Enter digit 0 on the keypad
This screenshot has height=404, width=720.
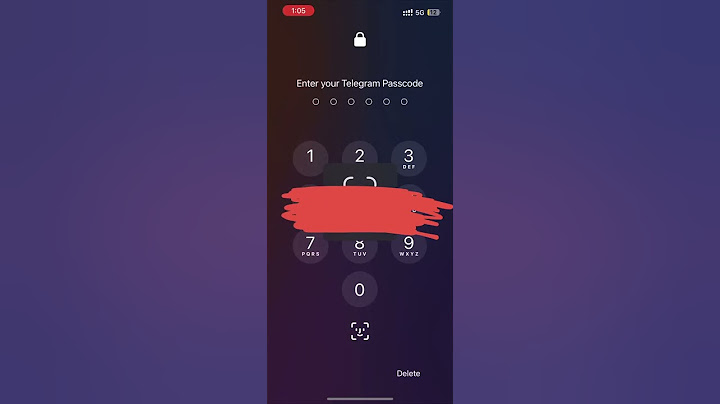pos(360,290)
